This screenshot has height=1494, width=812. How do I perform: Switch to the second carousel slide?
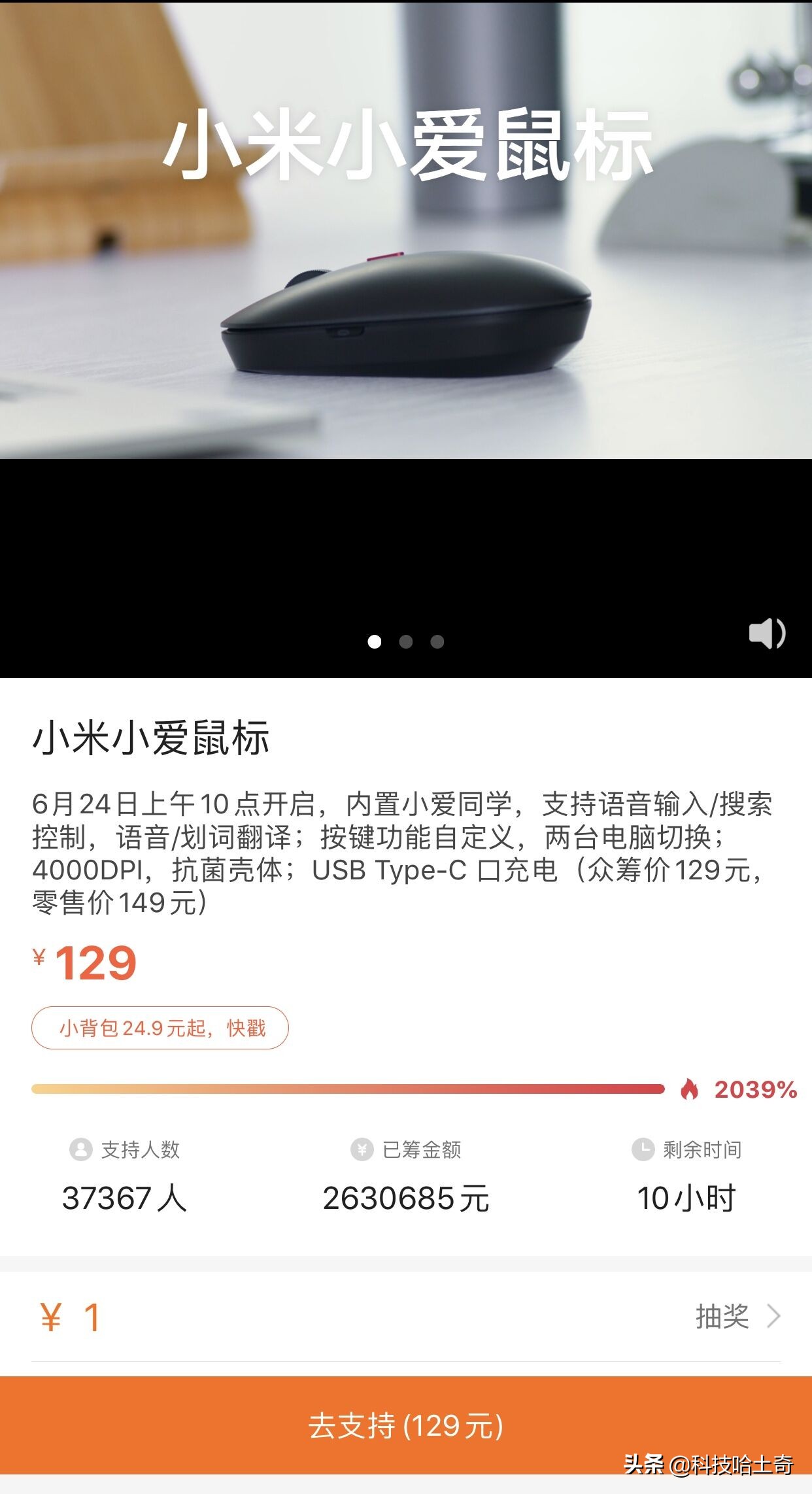406,643
